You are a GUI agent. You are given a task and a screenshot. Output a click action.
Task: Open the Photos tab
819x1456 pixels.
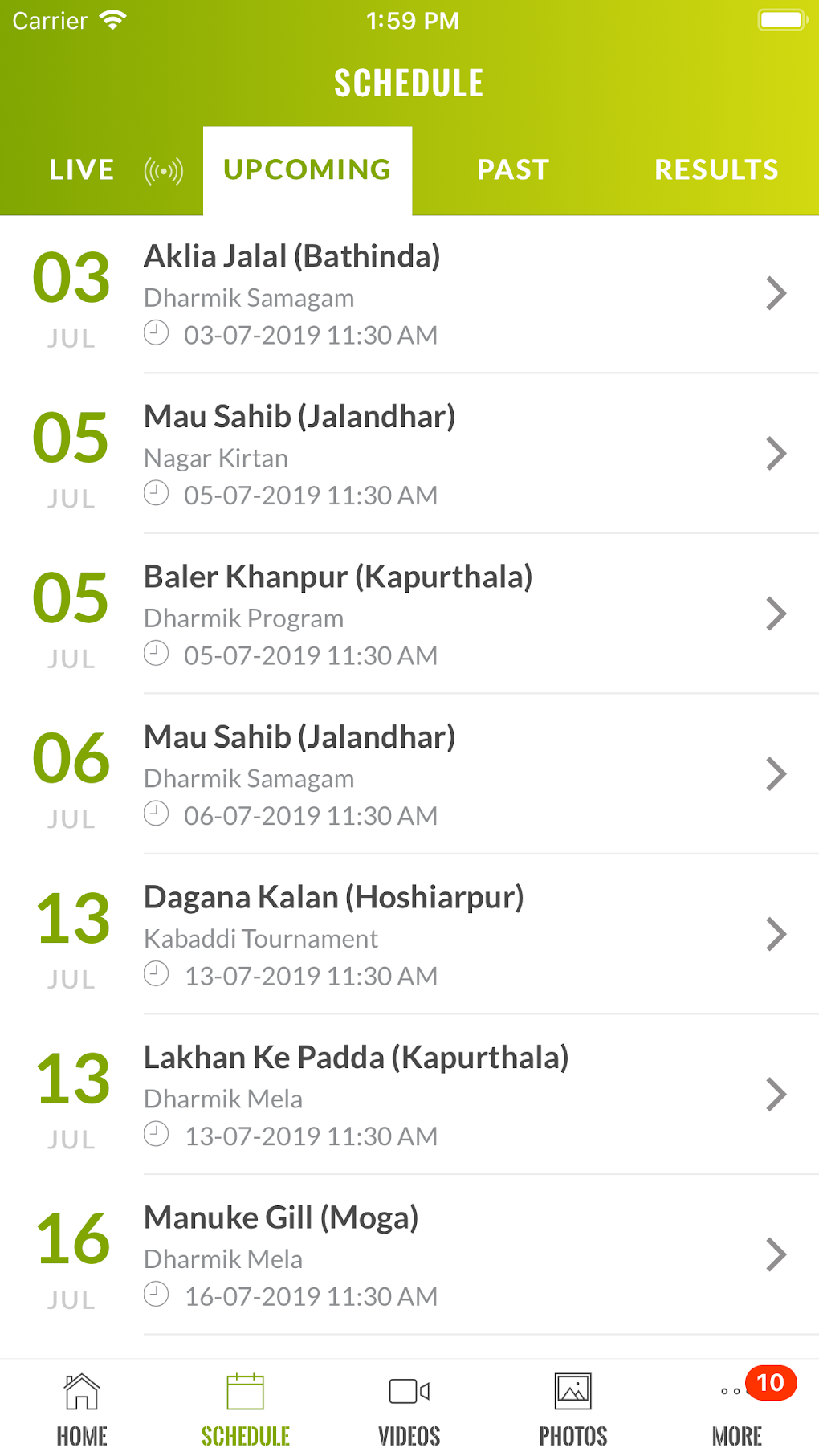pyautogui.click(x=573, y=1408)
